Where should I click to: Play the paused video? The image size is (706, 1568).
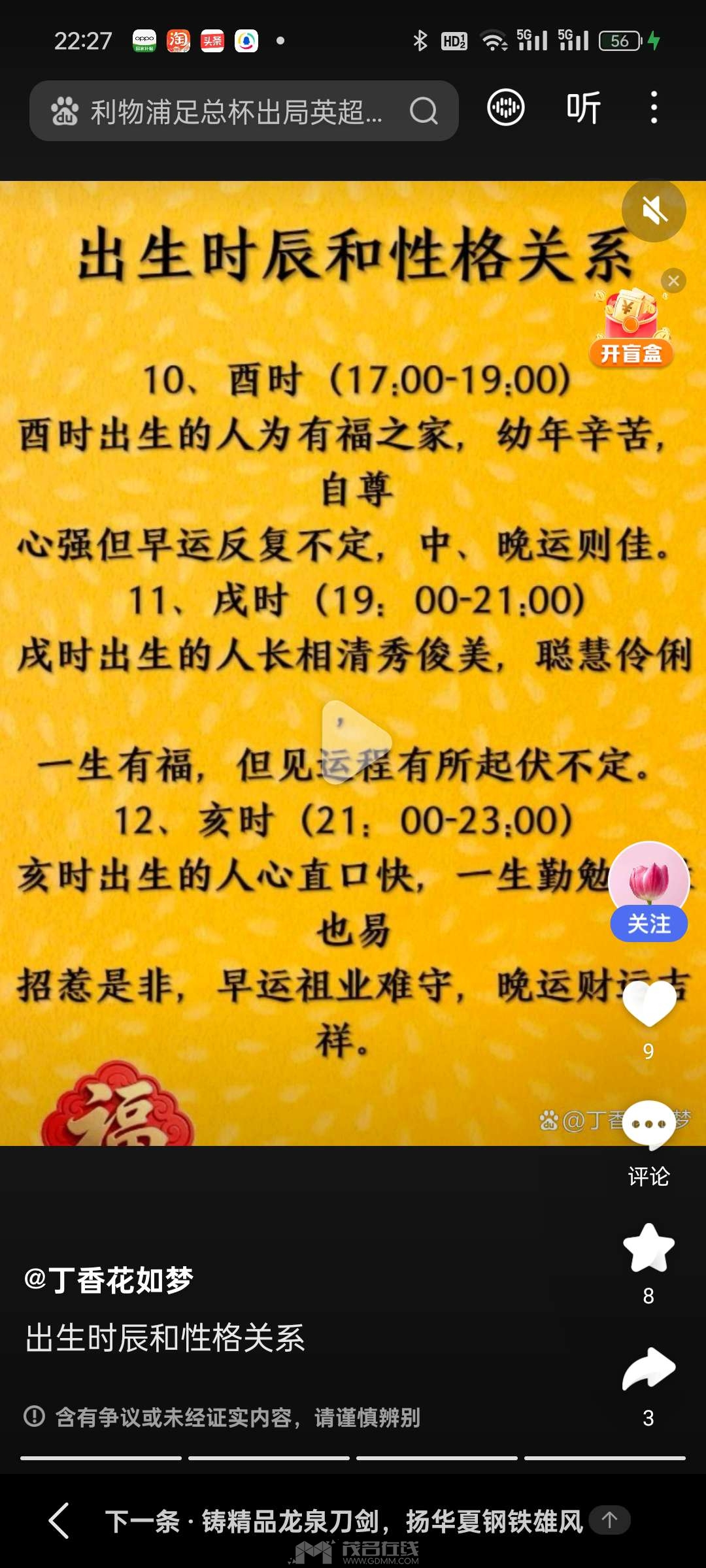[354, 742]
